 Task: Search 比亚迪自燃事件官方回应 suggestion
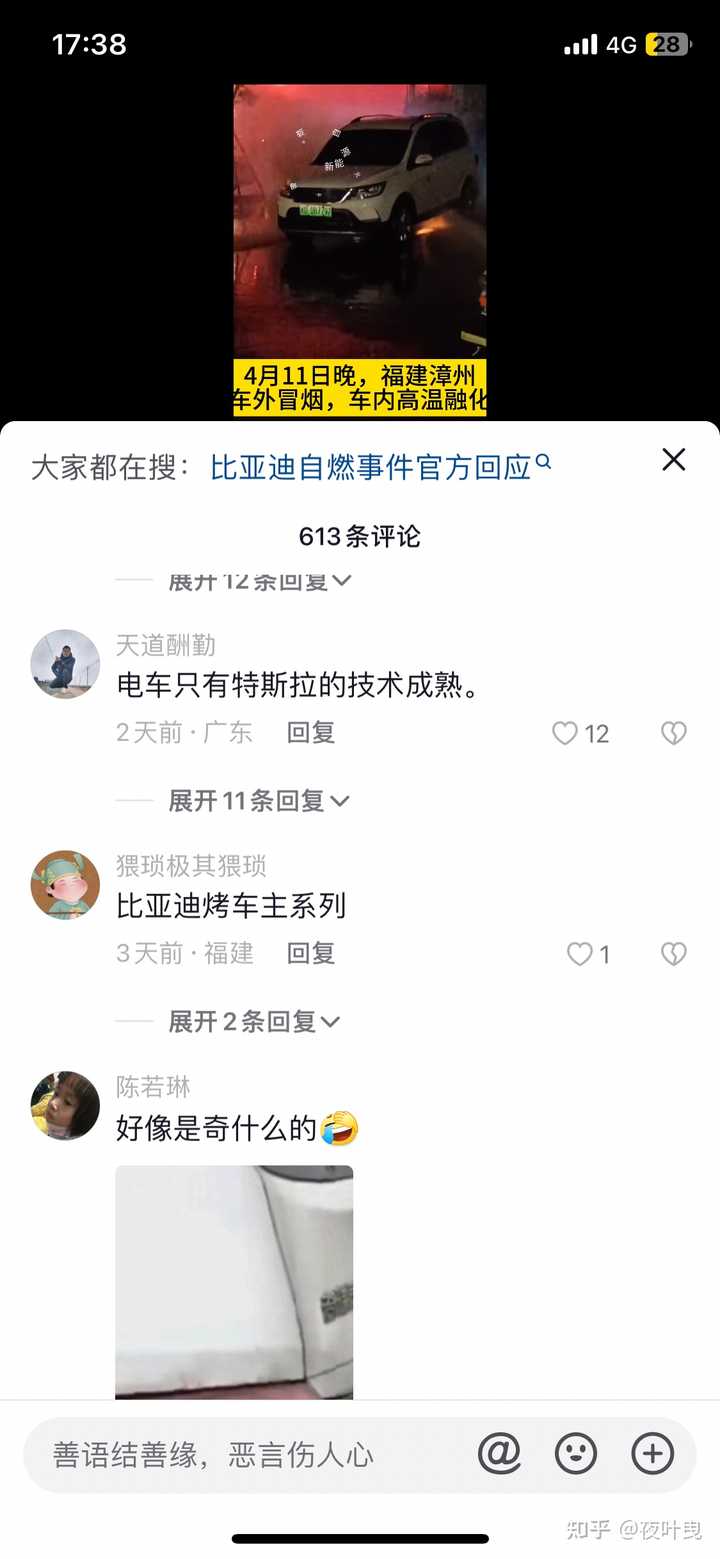(x=380, y=467)
